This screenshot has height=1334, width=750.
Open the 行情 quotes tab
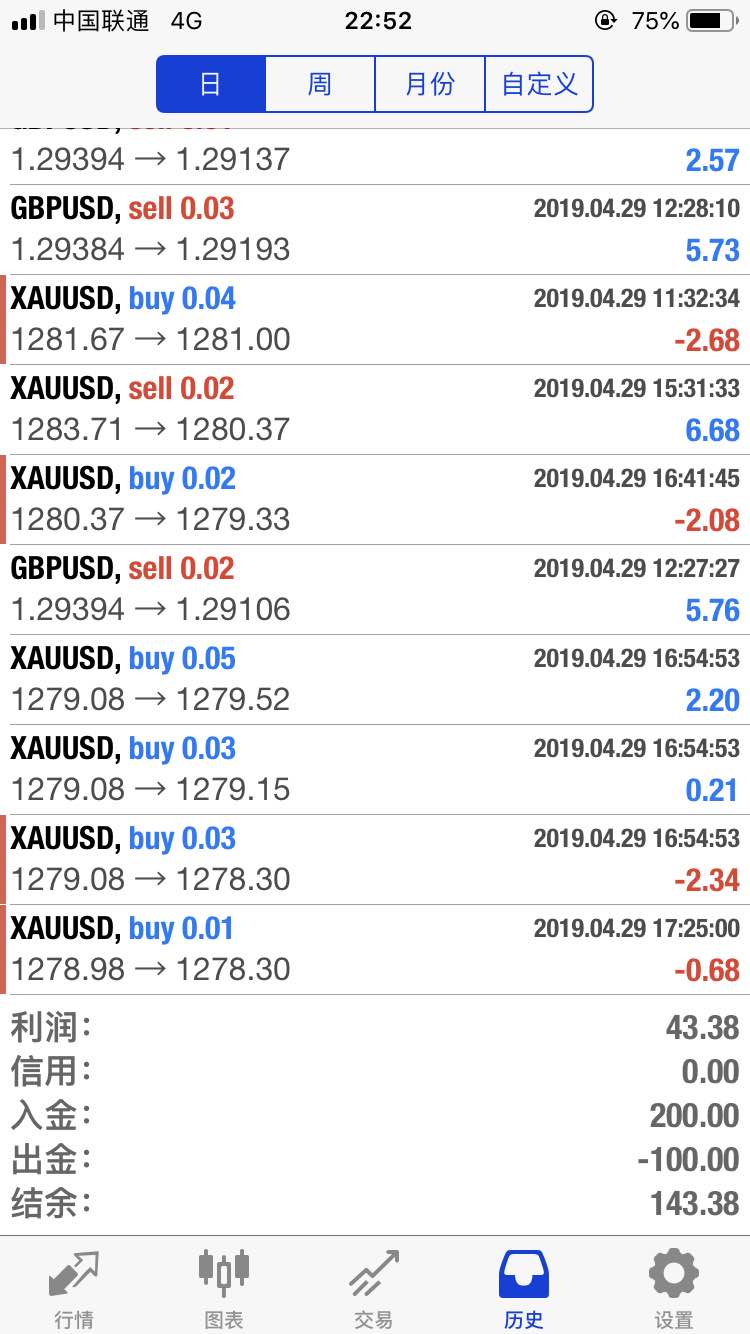point(74,1289)
